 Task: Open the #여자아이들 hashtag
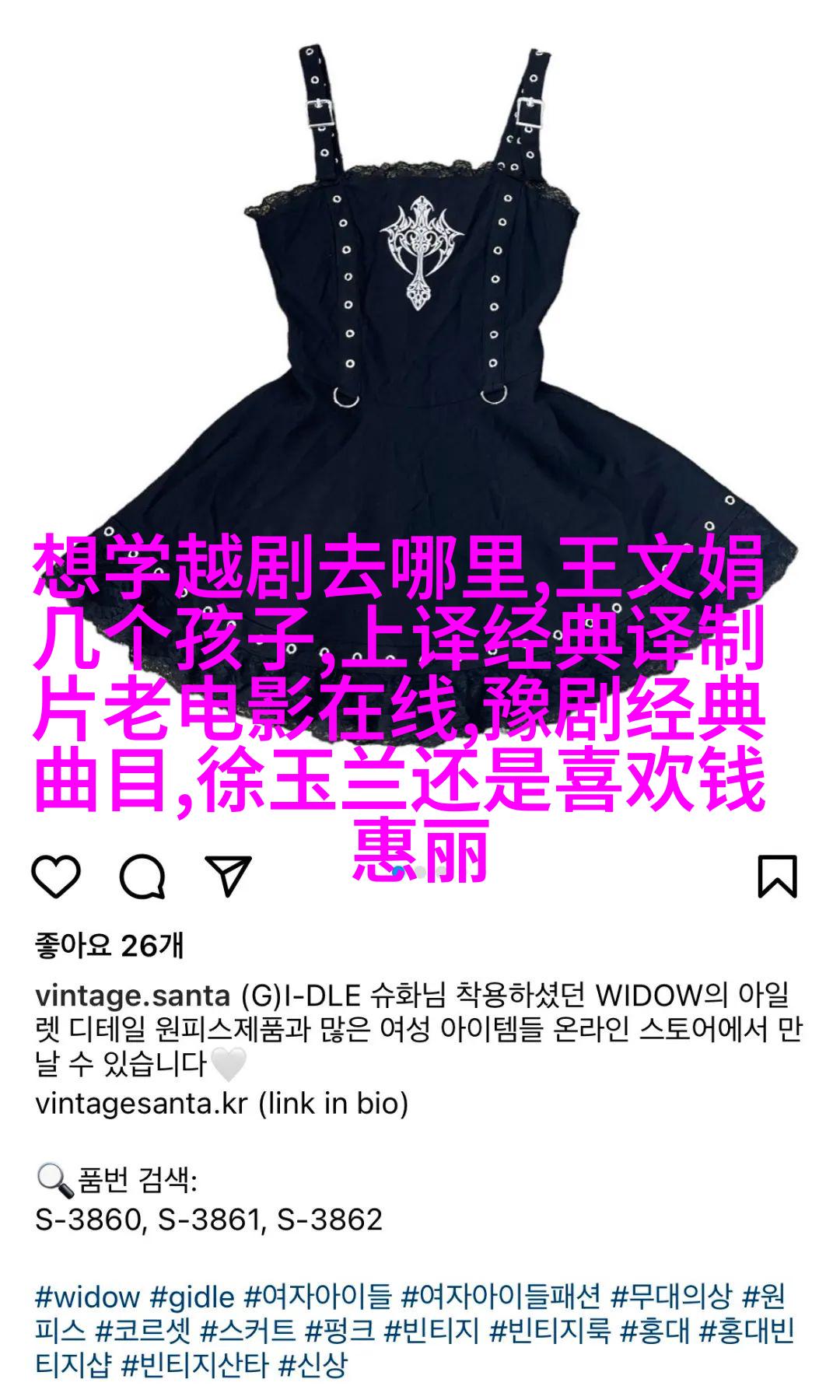click(x=317, y=1297)
